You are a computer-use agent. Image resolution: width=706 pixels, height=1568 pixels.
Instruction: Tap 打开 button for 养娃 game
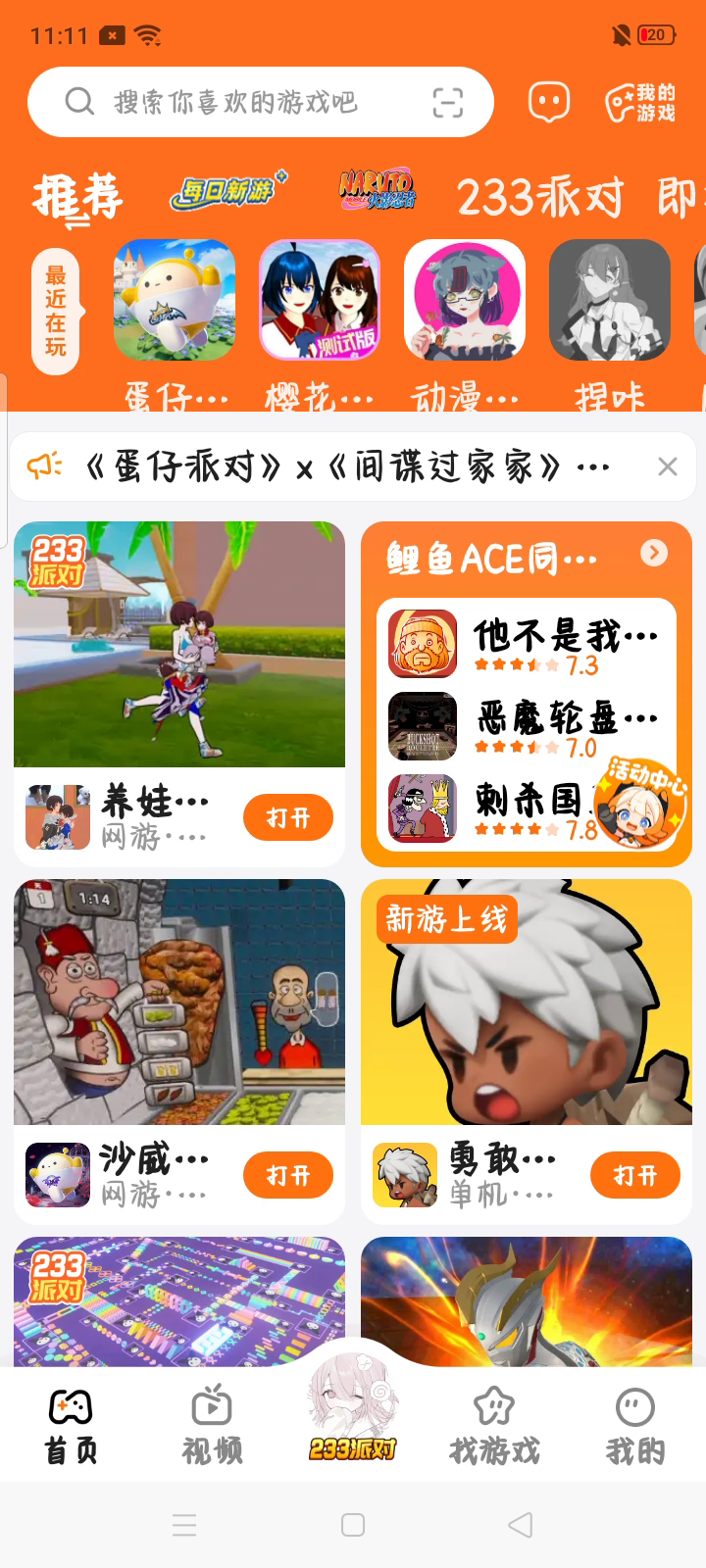coord(287,817)
